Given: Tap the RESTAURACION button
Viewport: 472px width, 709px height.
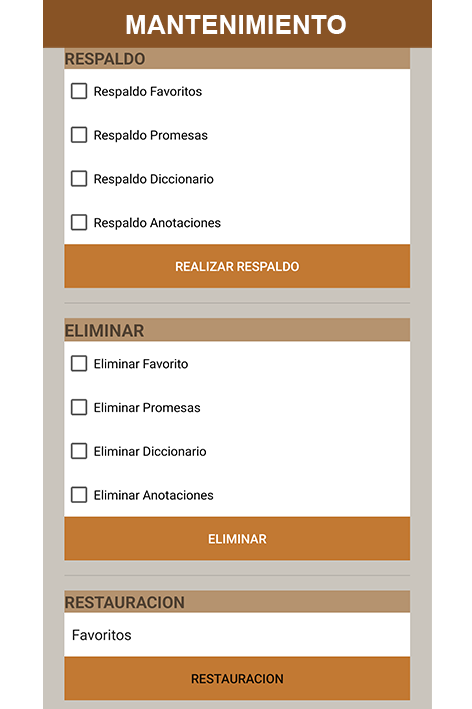Looking at the screenshot, I should click(x=237, y=678).
